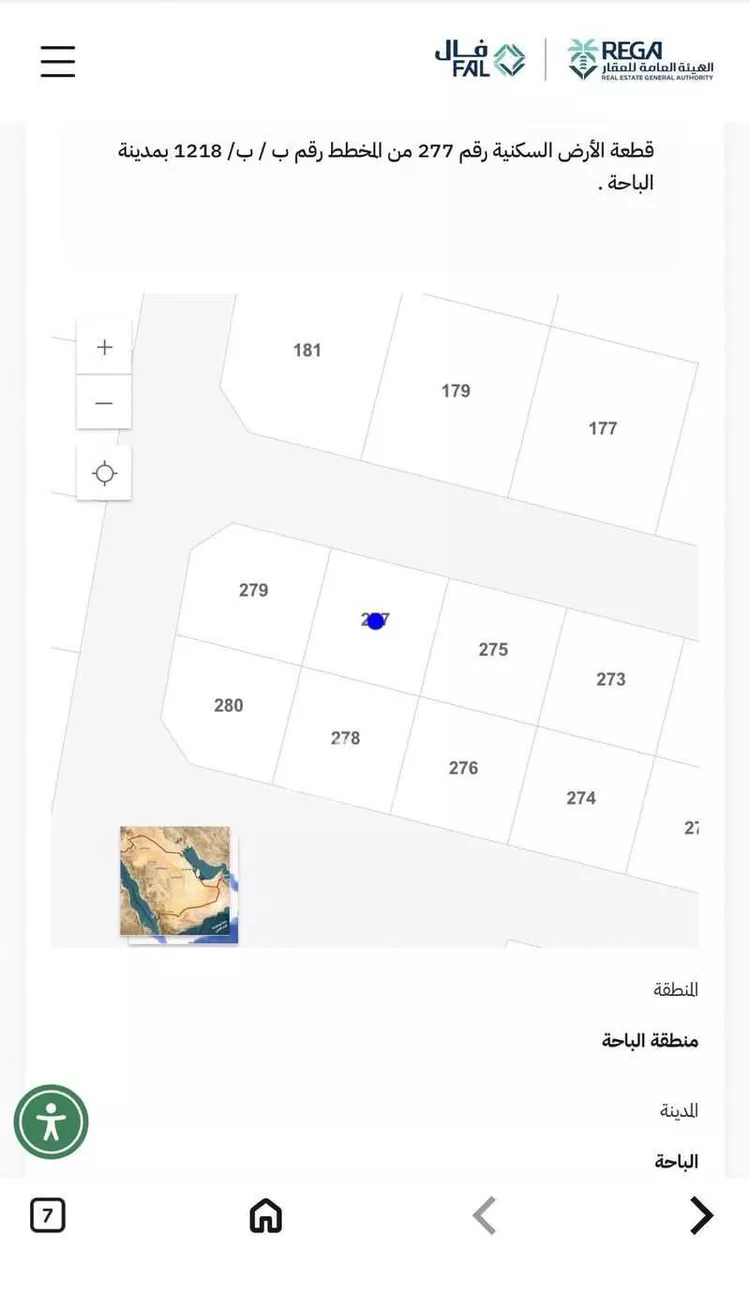Go to browser home page
This screenshot has width=750, height=1311.
point(265,1216)
